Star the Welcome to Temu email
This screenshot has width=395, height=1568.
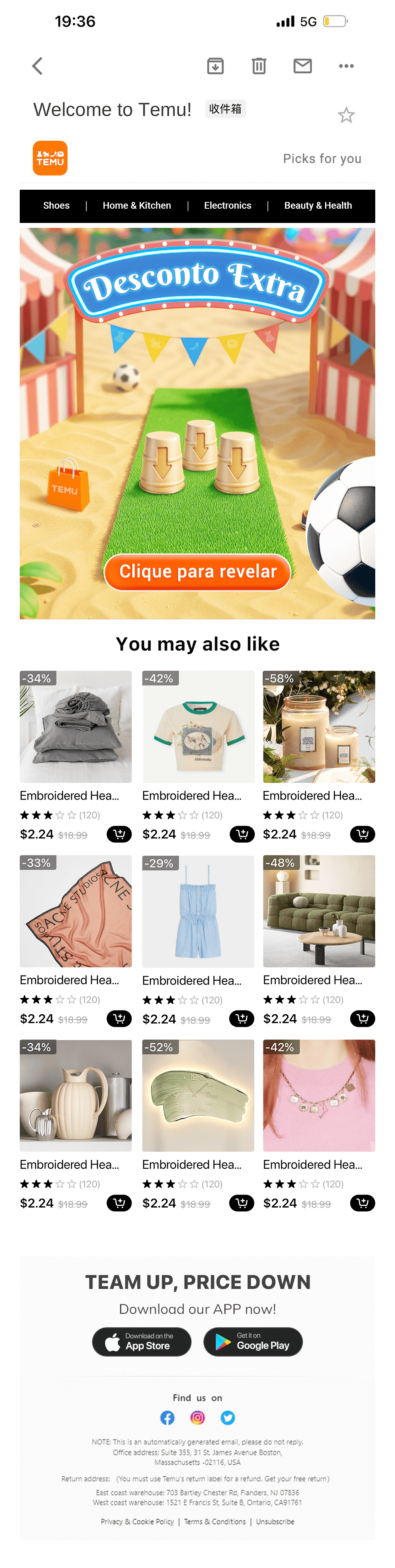click(x=346, y=115)
